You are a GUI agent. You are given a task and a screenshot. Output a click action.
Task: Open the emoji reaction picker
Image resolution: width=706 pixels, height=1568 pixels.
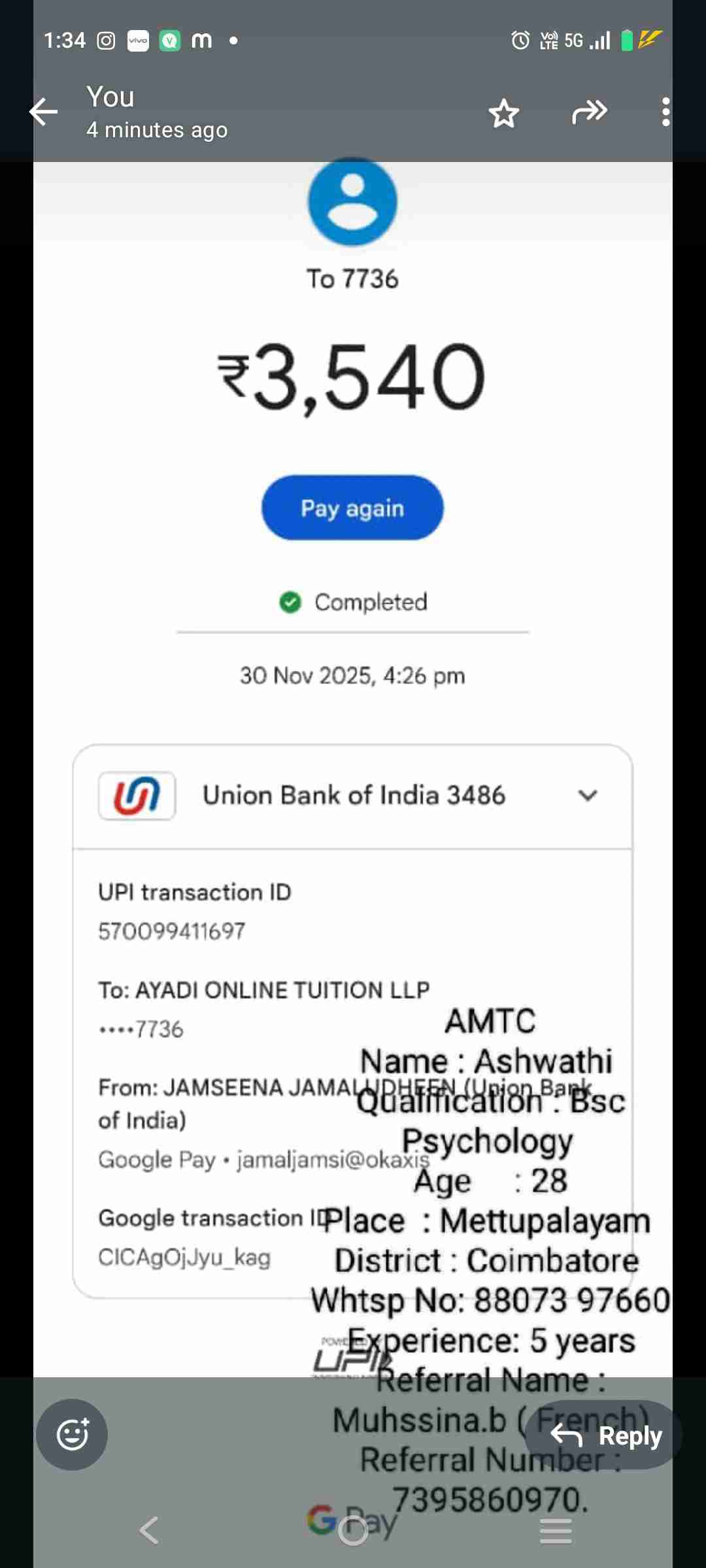click(x=72, y=1435)
